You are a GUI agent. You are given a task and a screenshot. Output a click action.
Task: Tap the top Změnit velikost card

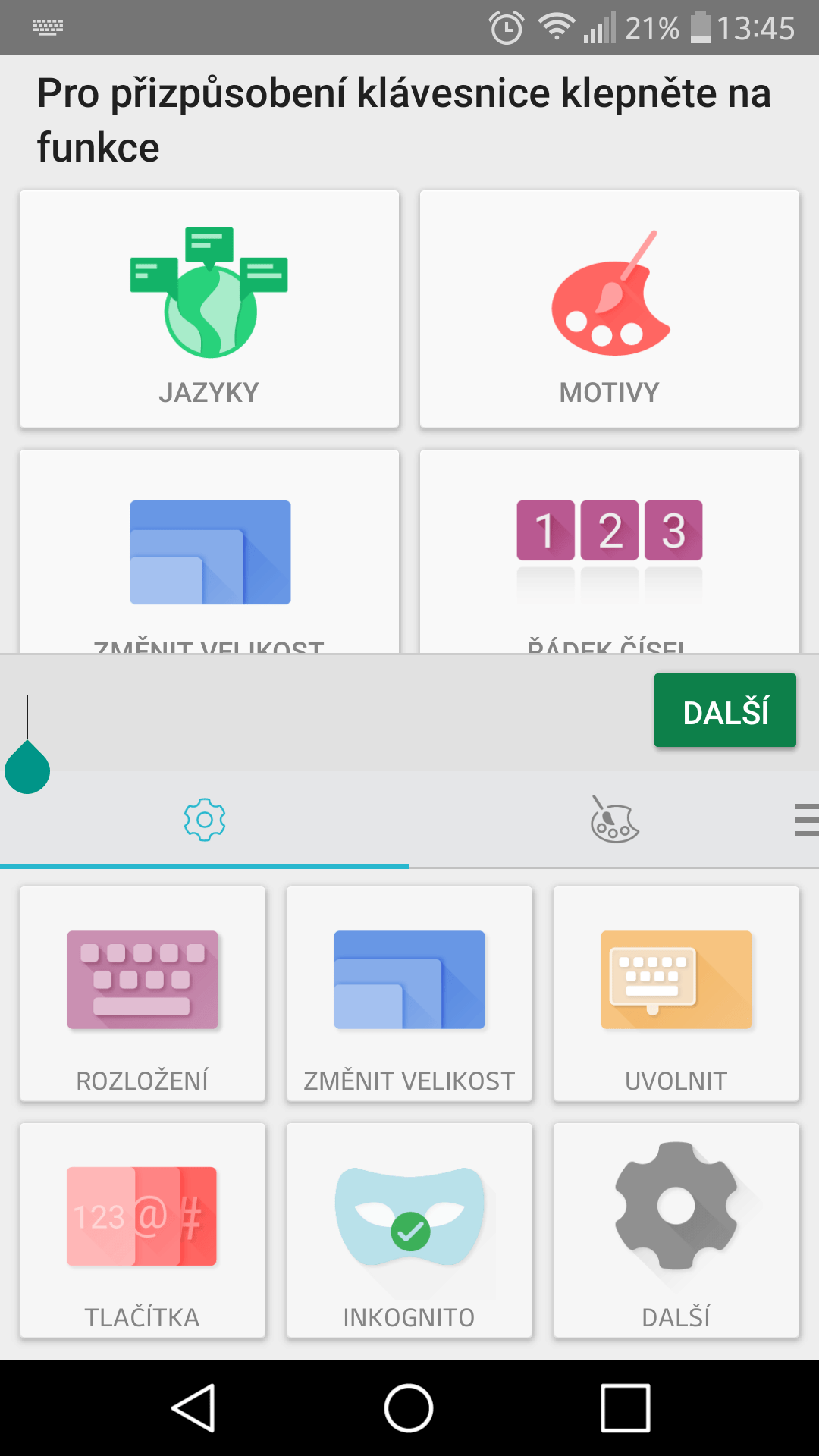(209, 551)
